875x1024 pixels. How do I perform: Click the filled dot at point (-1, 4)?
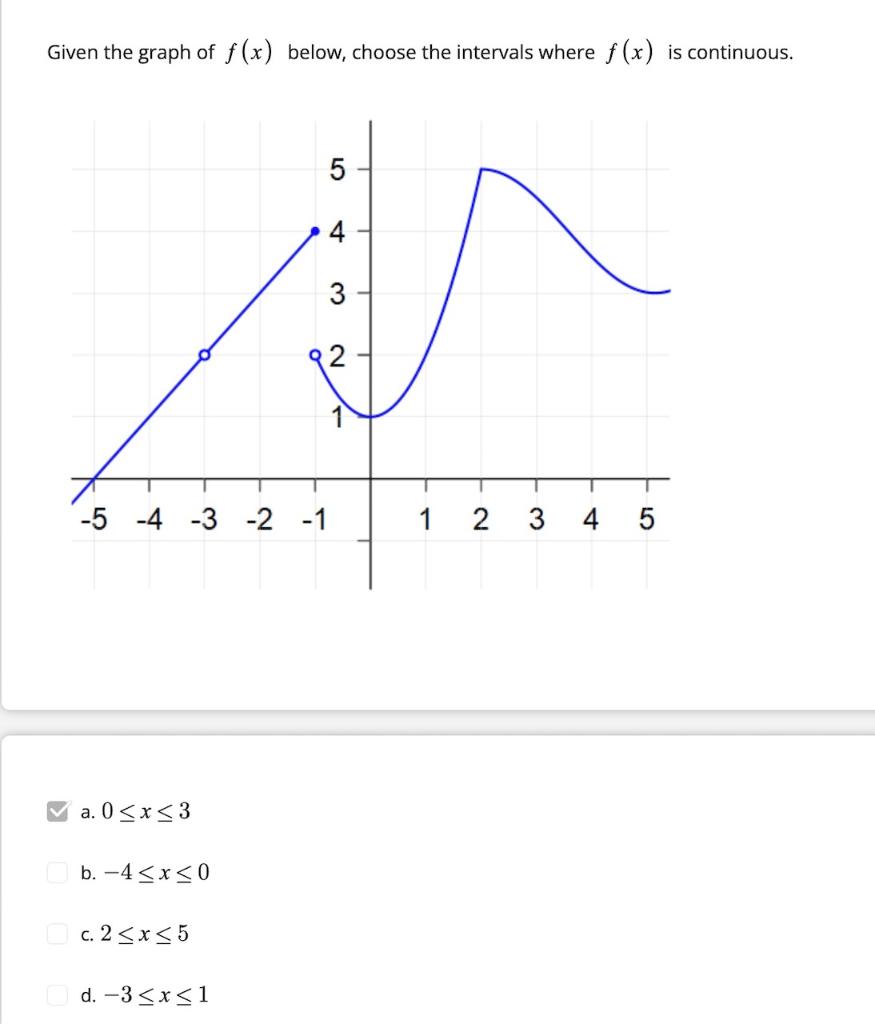315,230
